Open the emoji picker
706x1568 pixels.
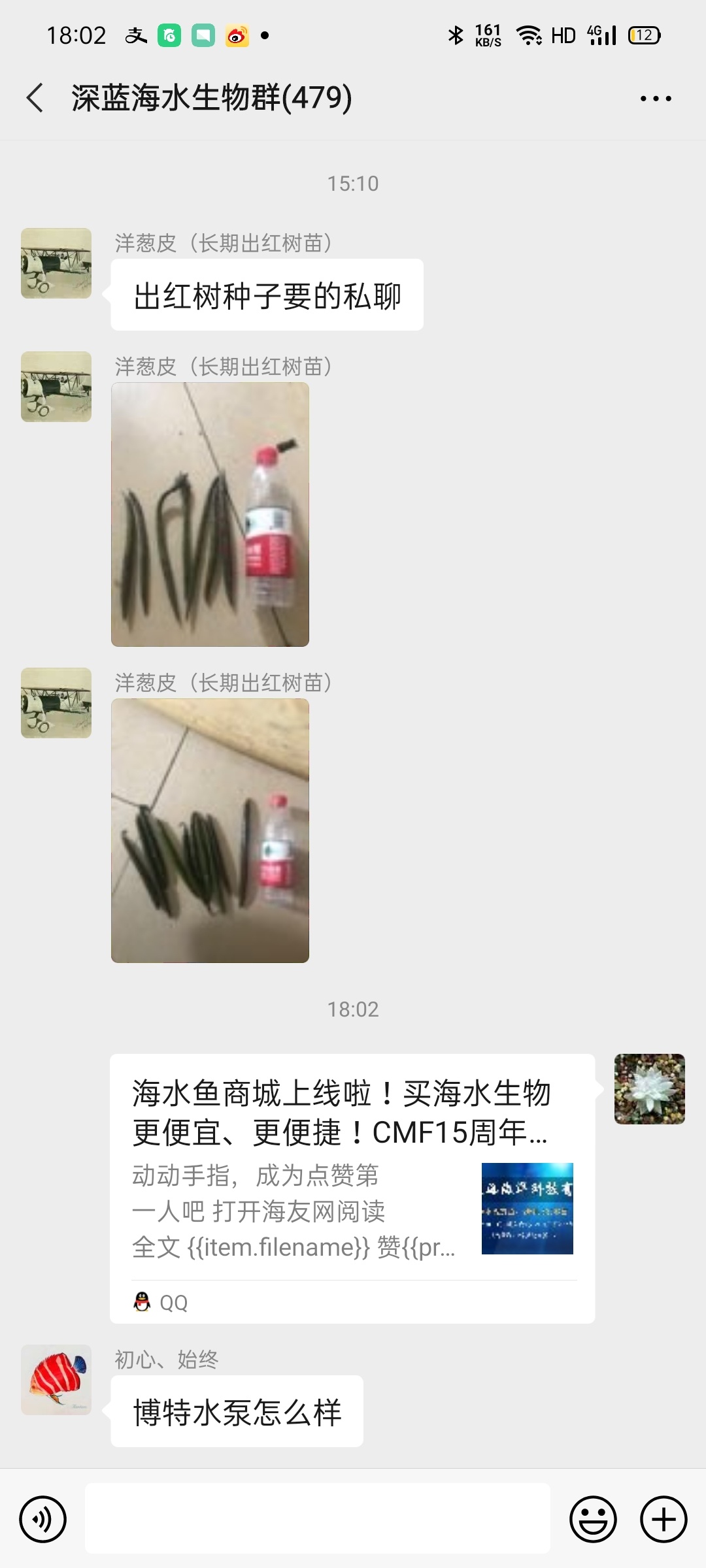(593, 1519)
